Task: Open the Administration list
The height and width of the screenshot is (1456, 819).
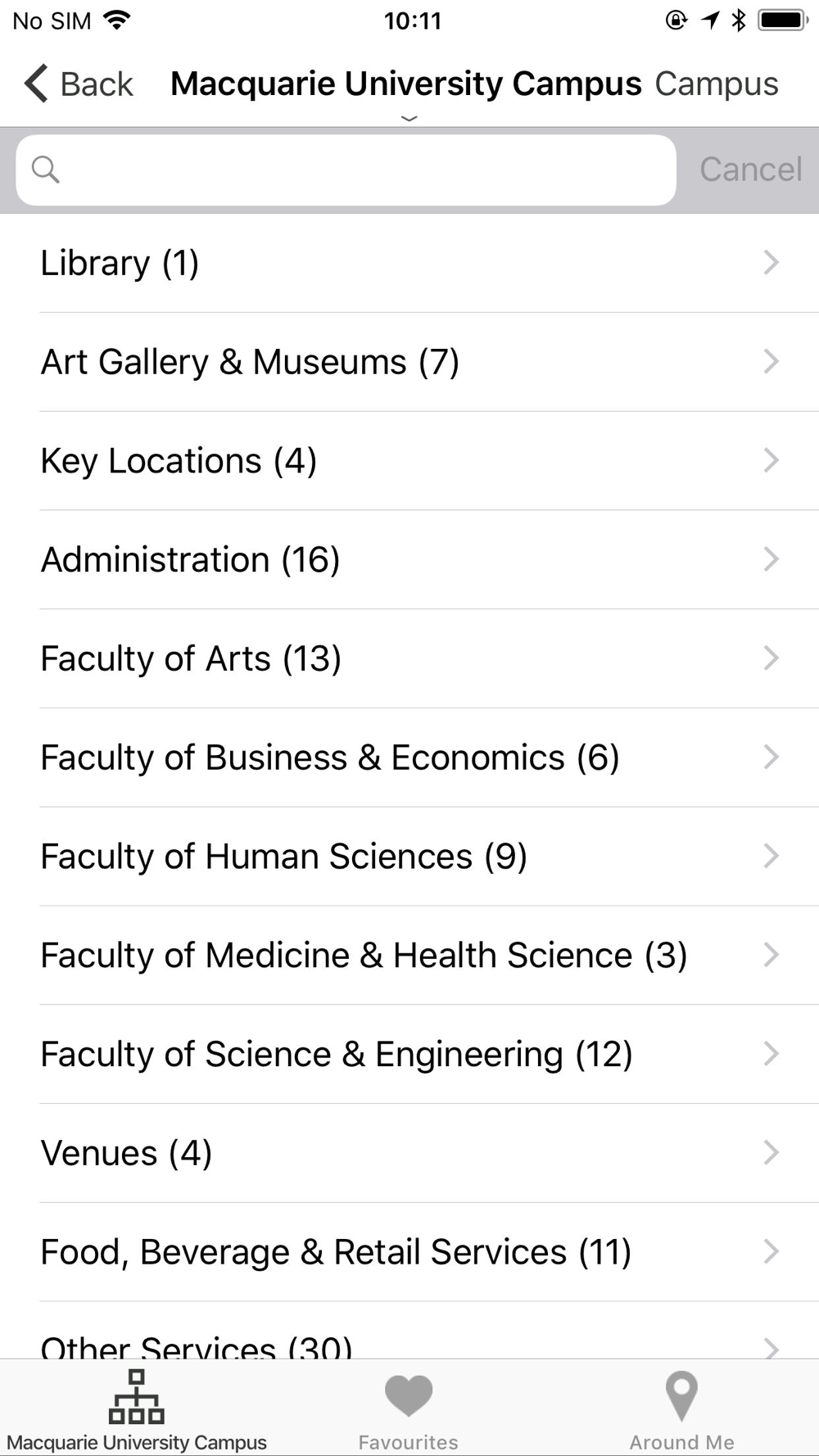Action: pos(409,560)
